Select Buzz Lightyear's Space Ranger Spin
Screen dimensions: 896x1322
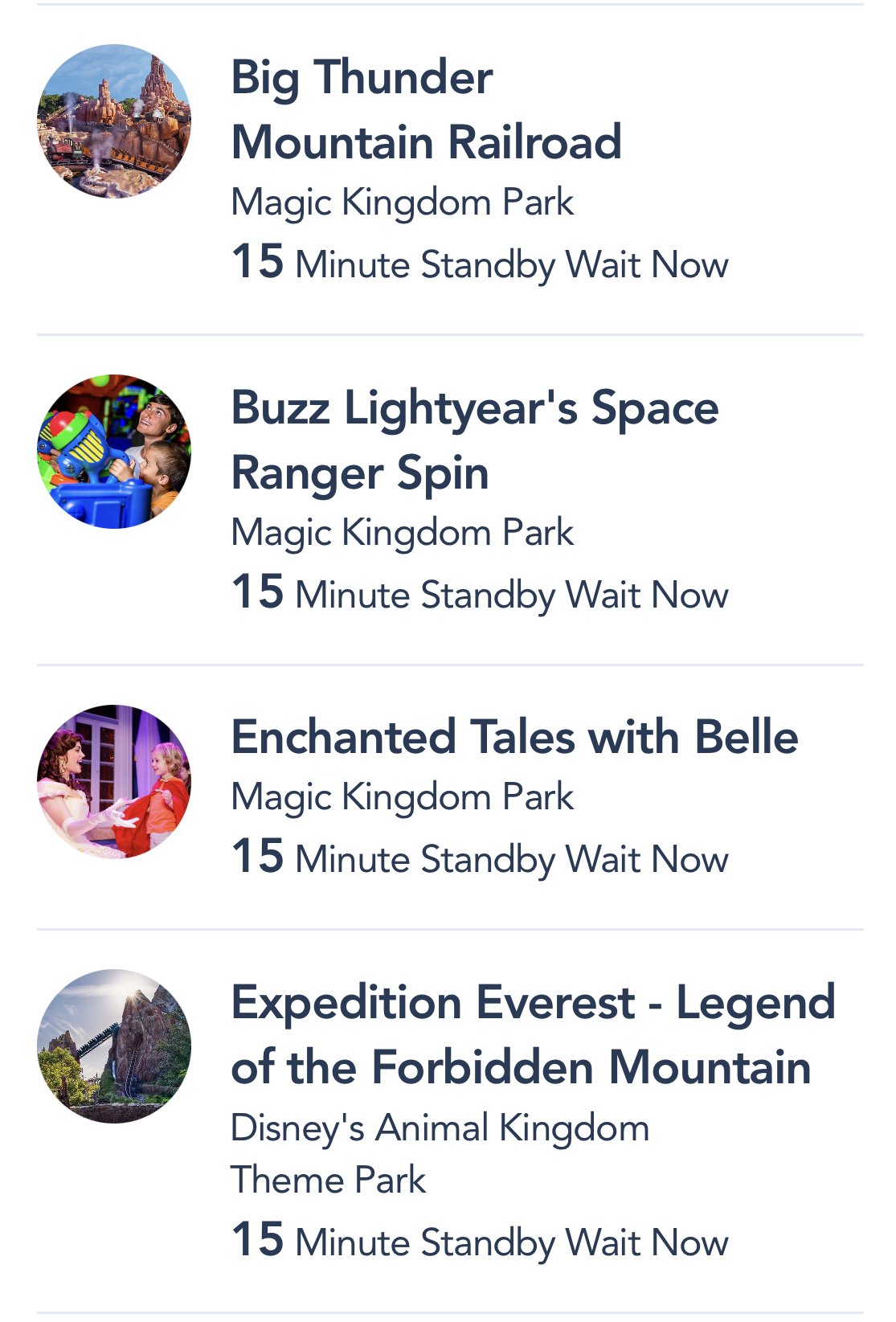[x=474, y=440]
